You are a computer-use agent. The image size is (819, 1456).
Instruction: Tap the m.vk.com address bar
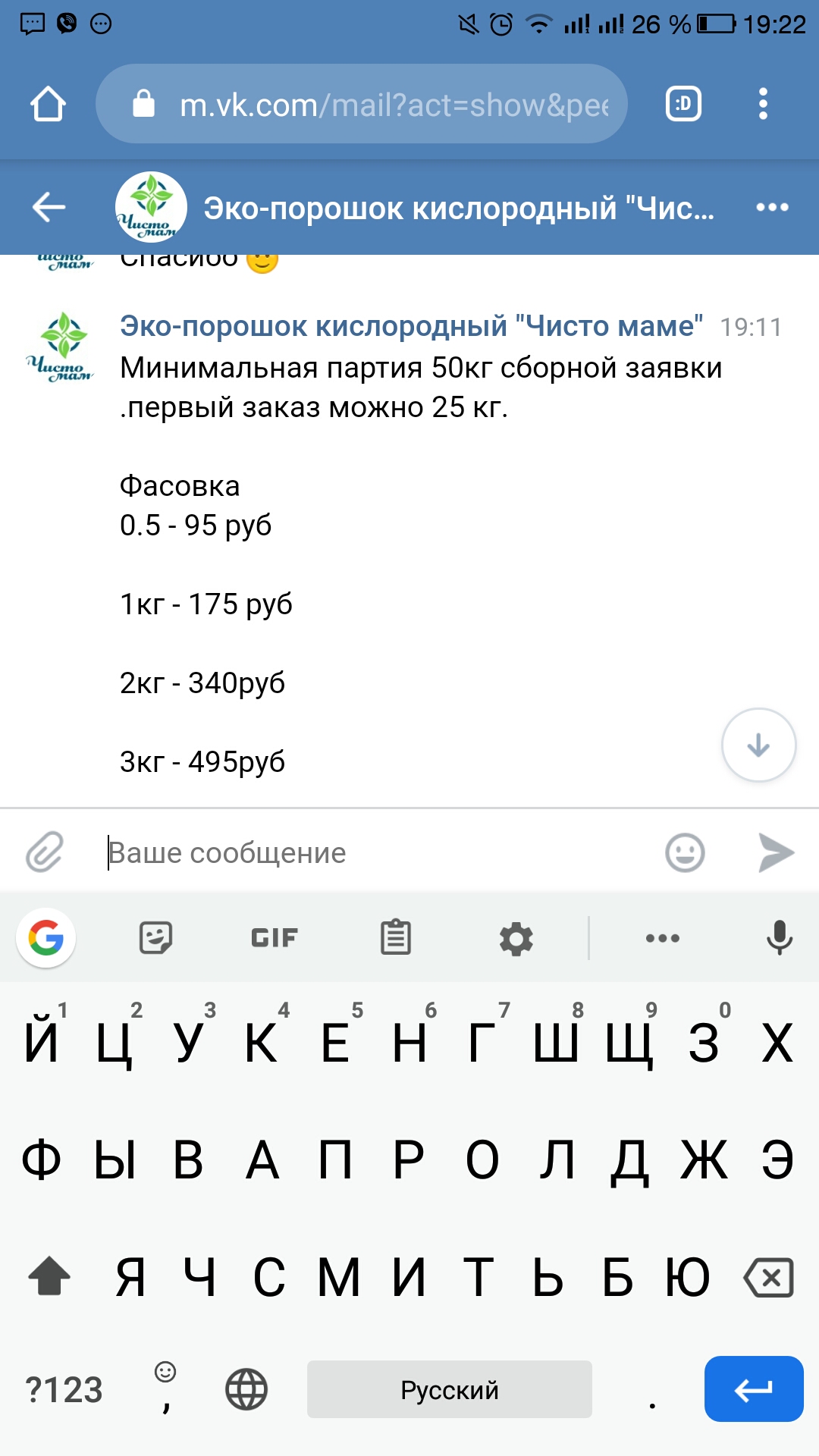point(362,104)
